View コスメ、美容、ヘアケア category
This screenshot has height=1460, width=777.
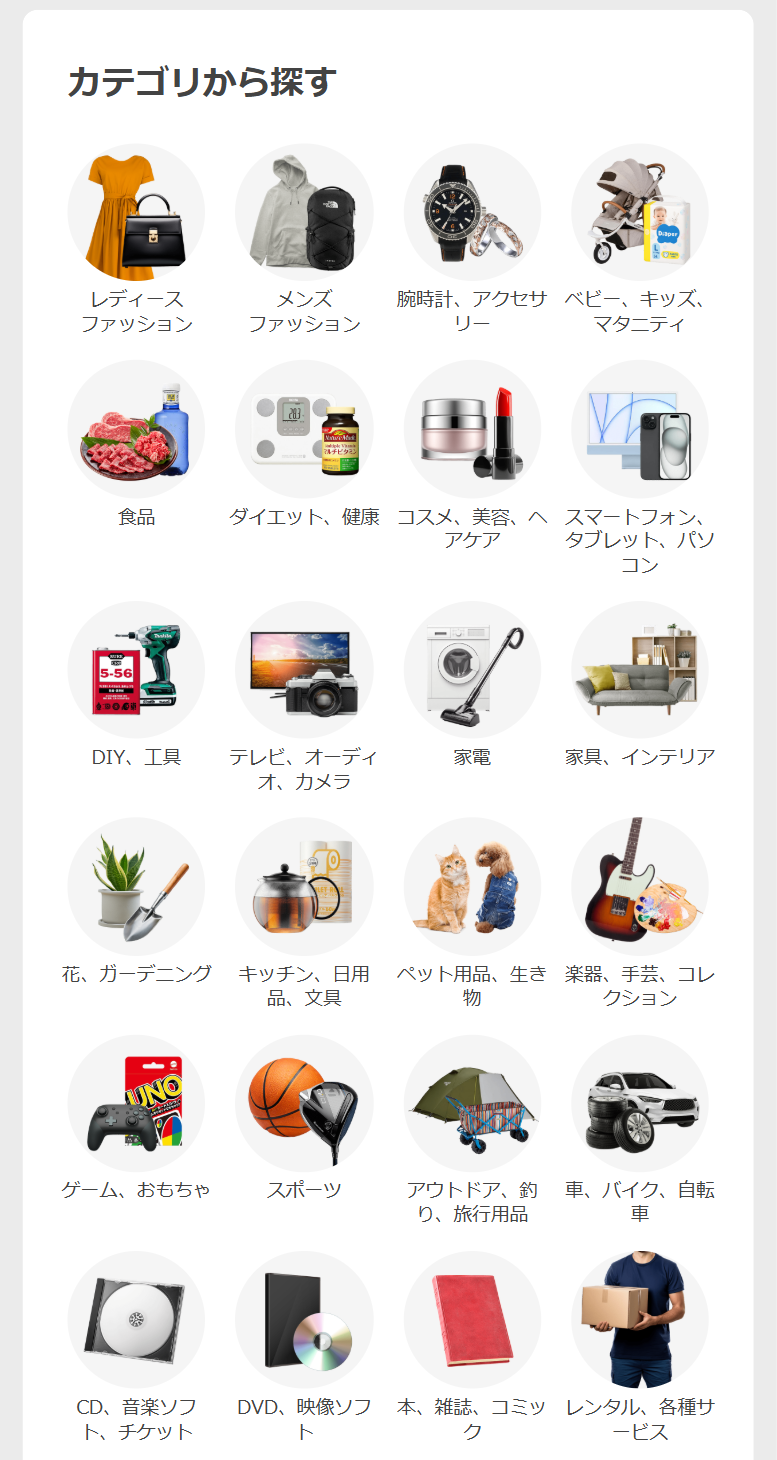(472, 430)
